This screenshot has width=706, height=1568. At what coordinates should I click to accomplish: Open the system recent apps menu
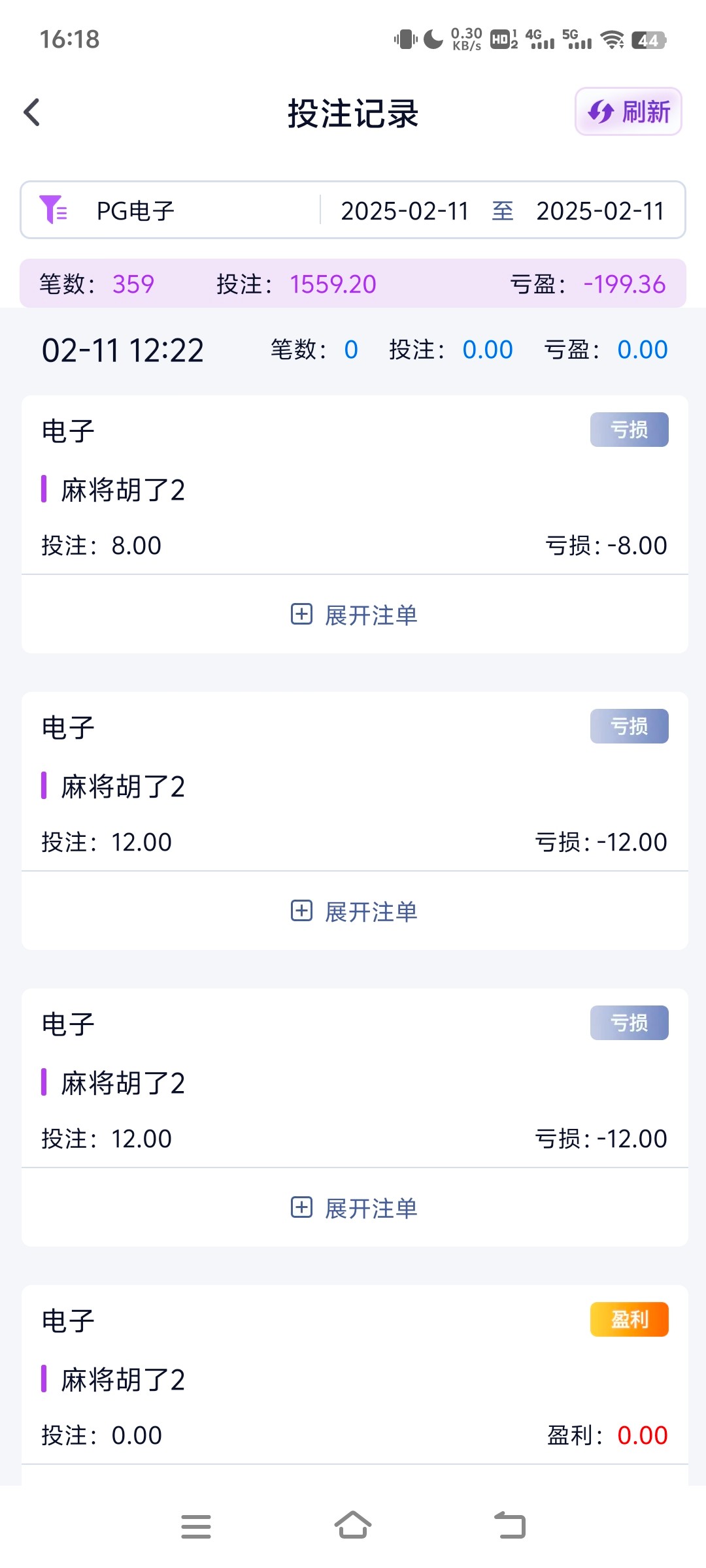click(x=196, y=1527)
